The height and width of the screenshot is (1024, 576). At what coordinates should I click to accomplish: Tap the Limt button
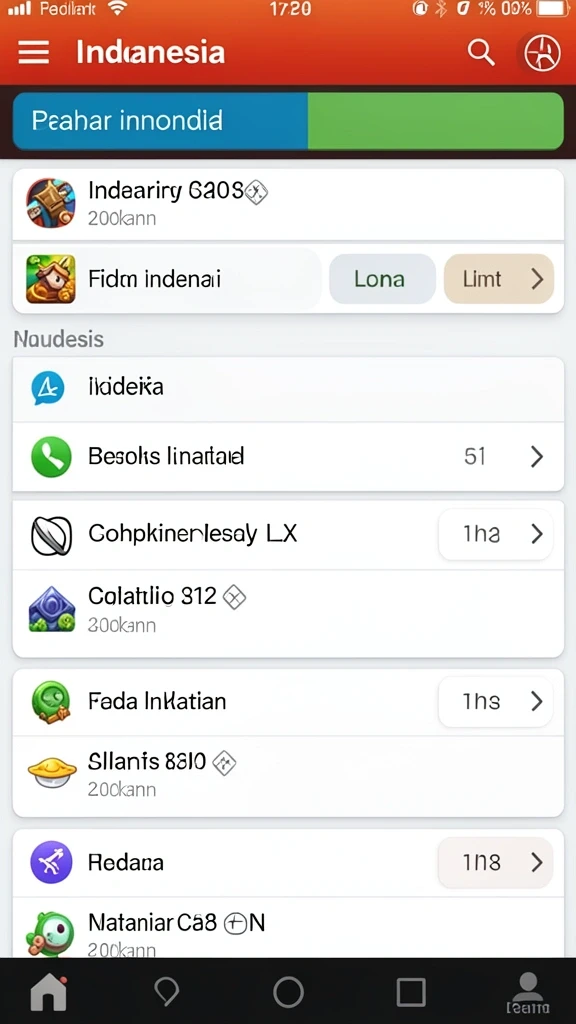(499, 279)
